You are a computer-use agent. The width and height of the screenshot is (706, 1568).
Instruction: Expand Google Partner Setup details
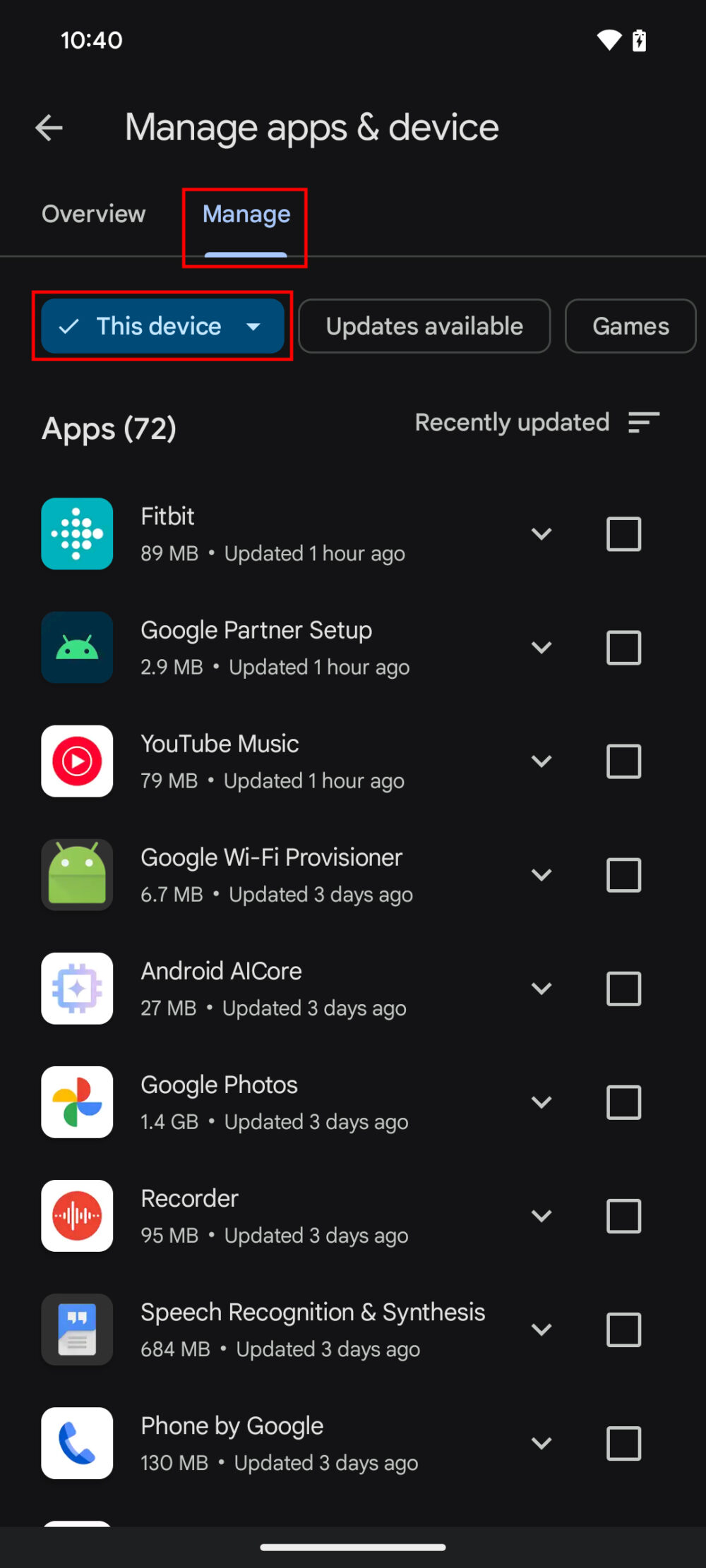[542, 647]
